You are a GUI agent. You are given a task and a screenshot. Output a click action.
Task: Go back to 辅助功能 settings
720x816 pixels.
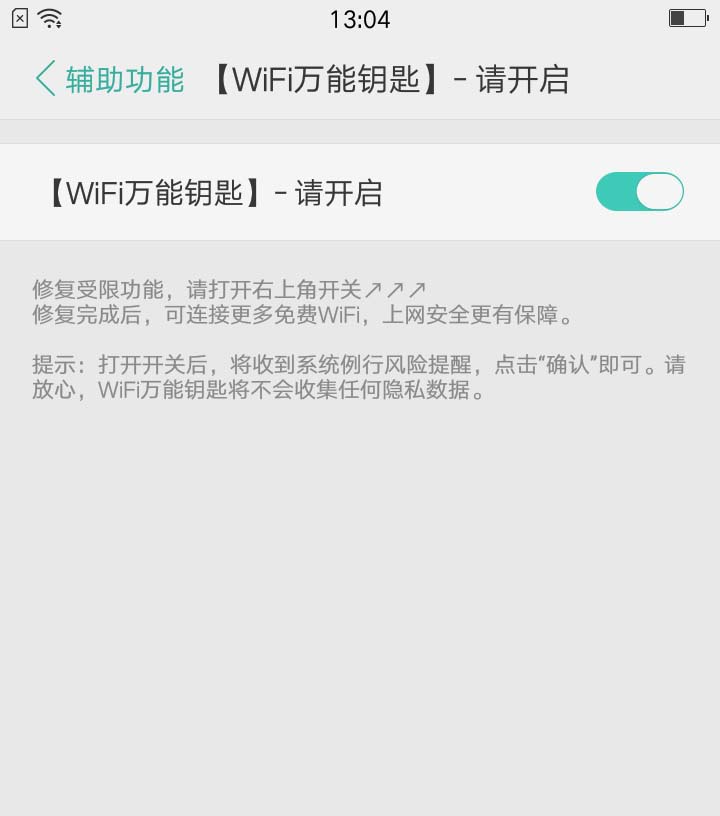pyautogui.click(x=110, y=79)
